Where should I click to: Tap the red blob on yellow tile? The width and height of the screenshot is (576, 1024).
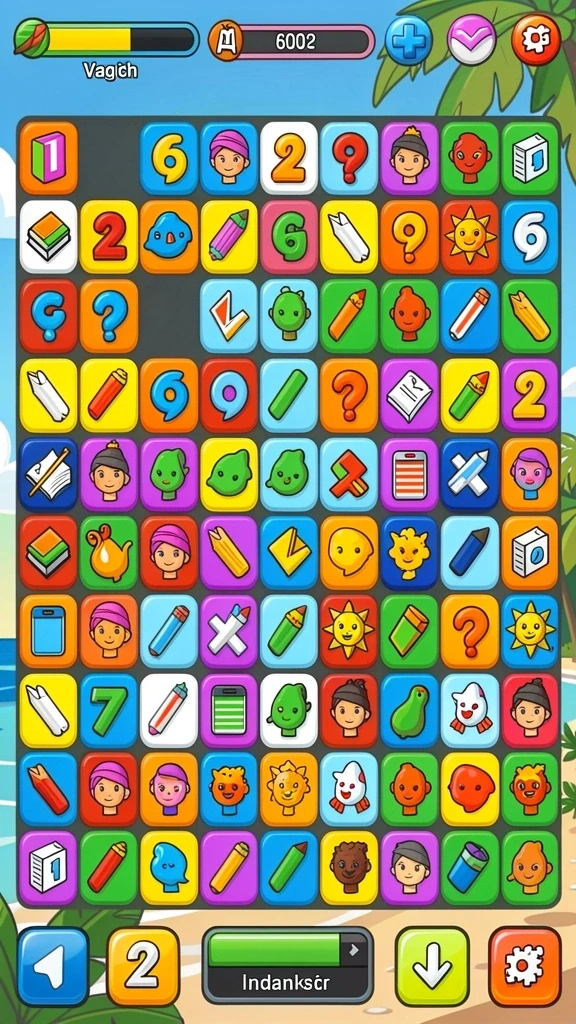[470, 789]
